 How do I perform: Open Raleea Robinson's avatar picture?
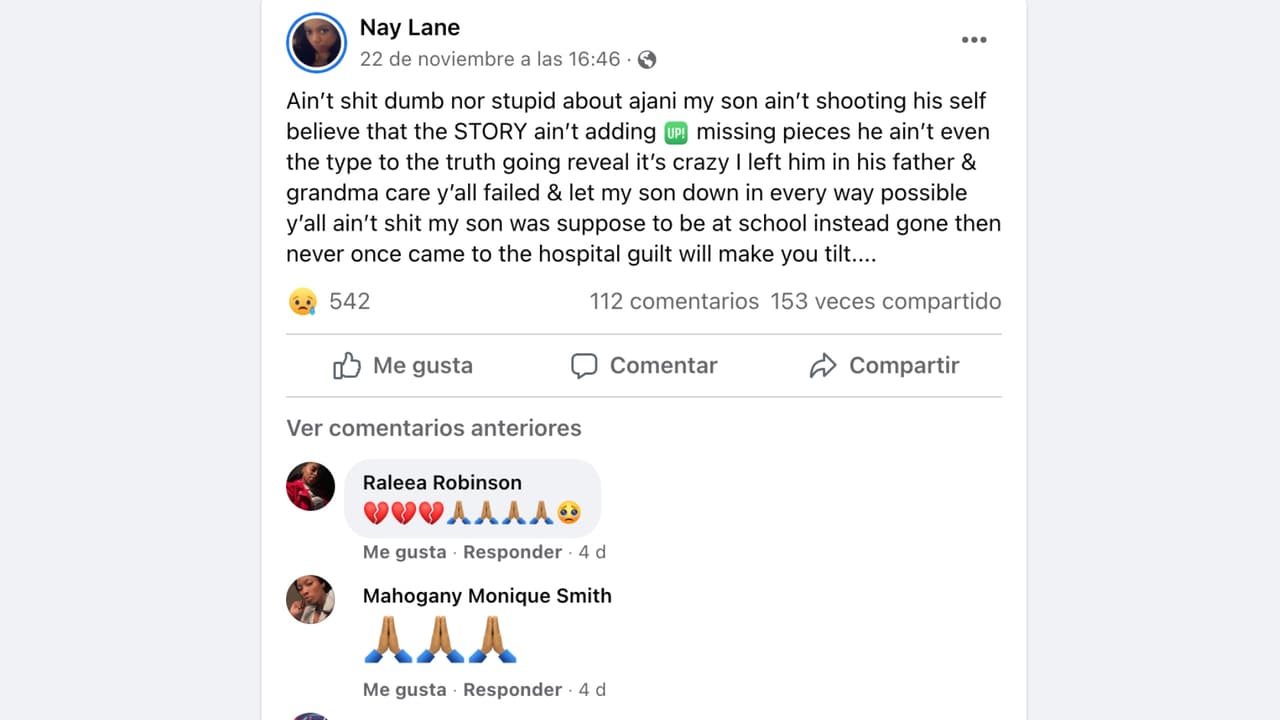tap(311, 487)
